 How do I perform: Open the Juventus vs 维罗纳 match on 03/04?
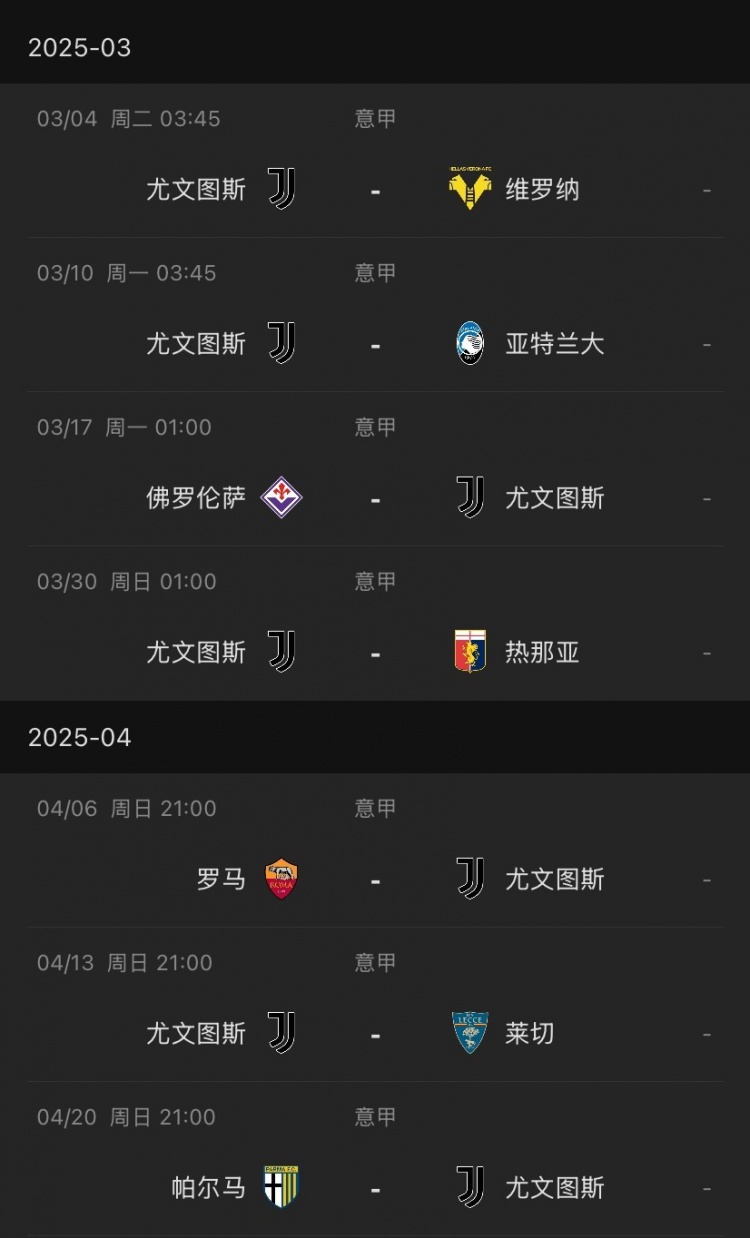coord(375,189)
